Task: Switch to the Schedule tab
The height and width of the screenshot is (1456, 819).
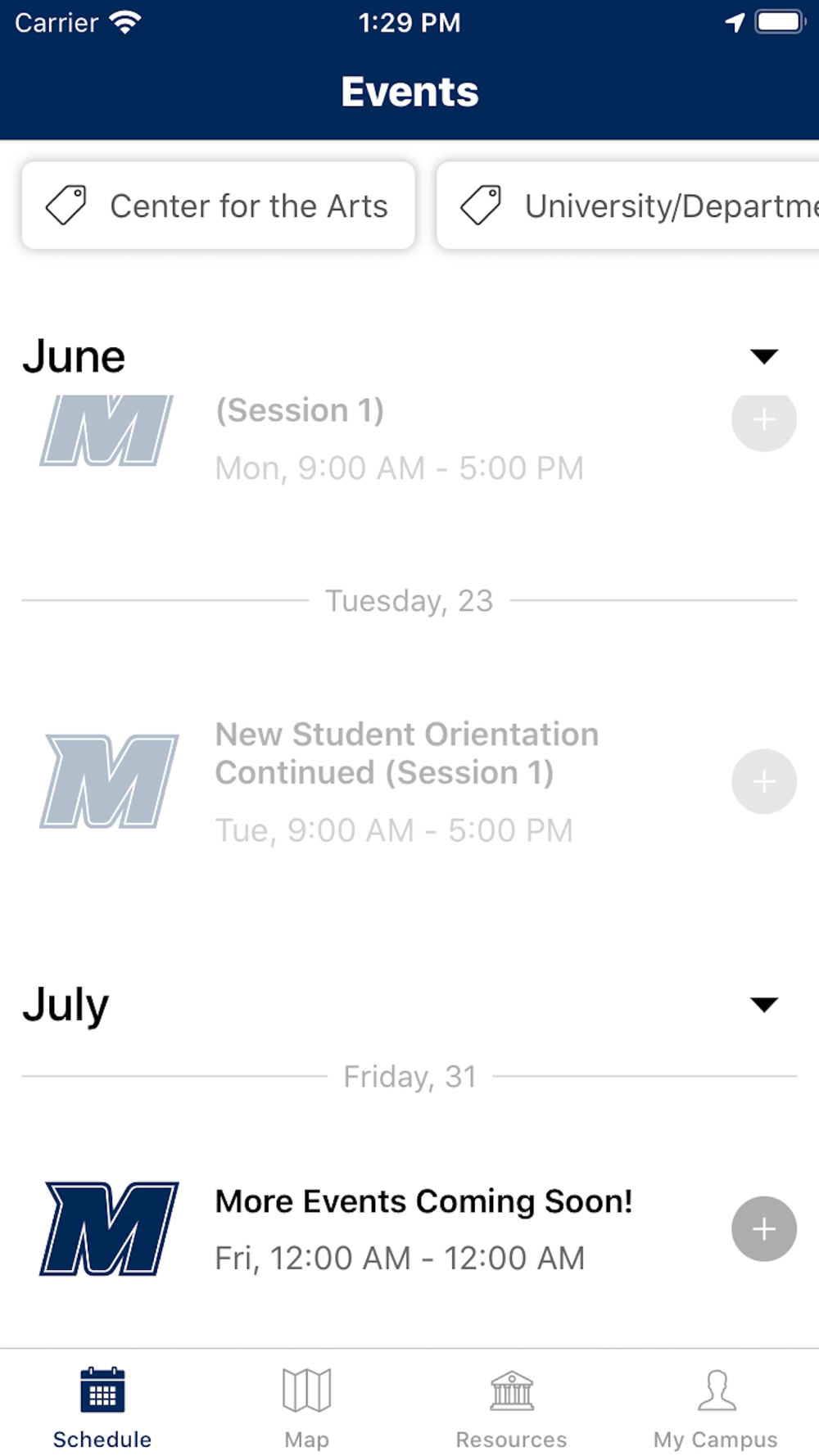Action: (x=102, y=1407)
